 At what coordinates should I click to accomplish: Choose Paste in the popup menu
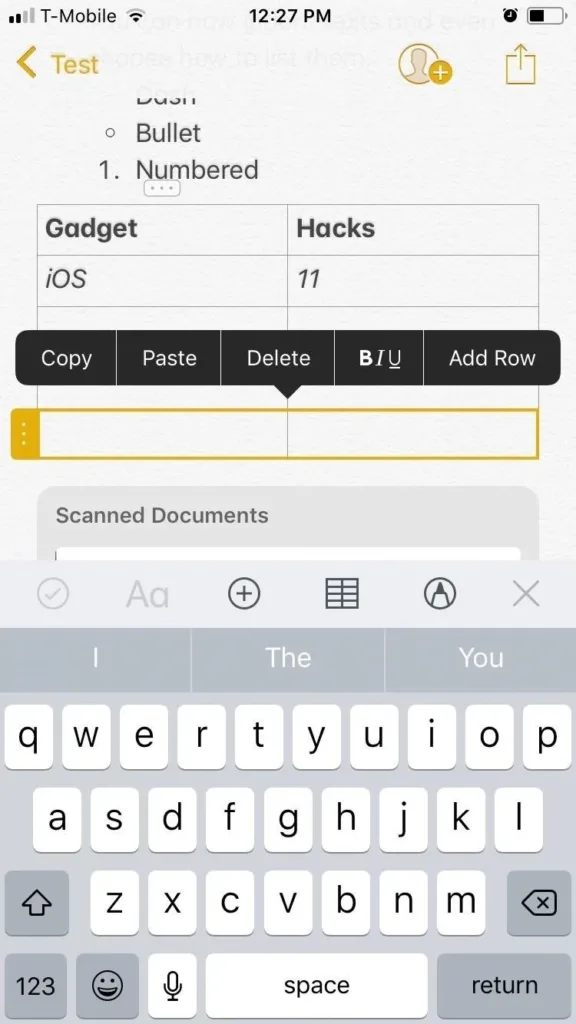169,358
